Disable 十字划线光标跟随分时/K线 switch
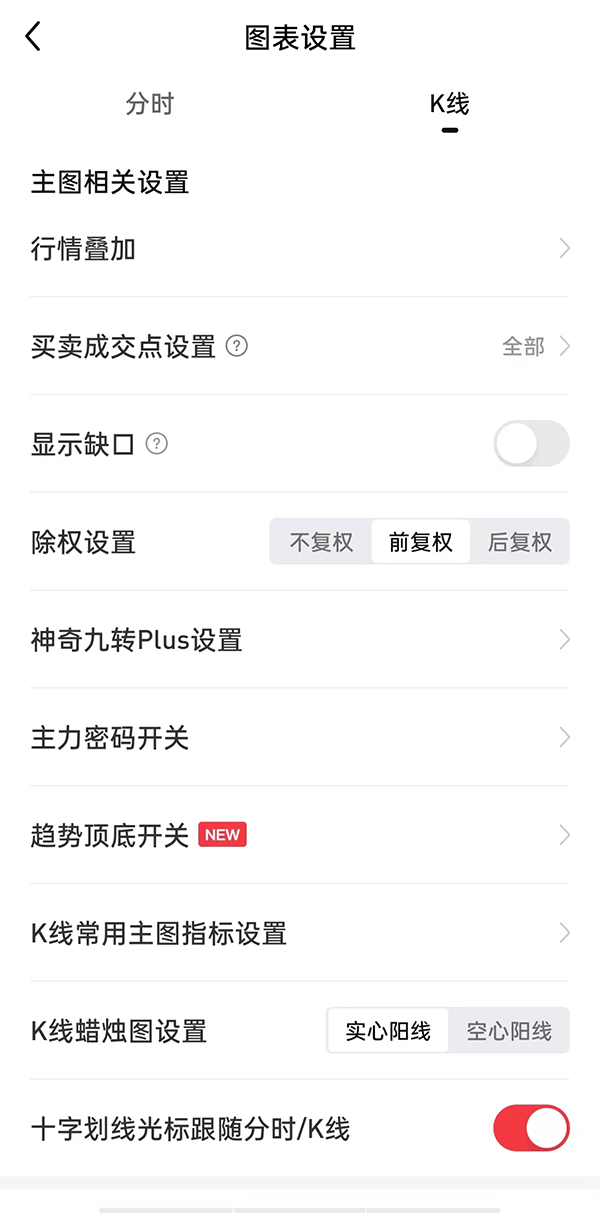 pos(531,1129)
